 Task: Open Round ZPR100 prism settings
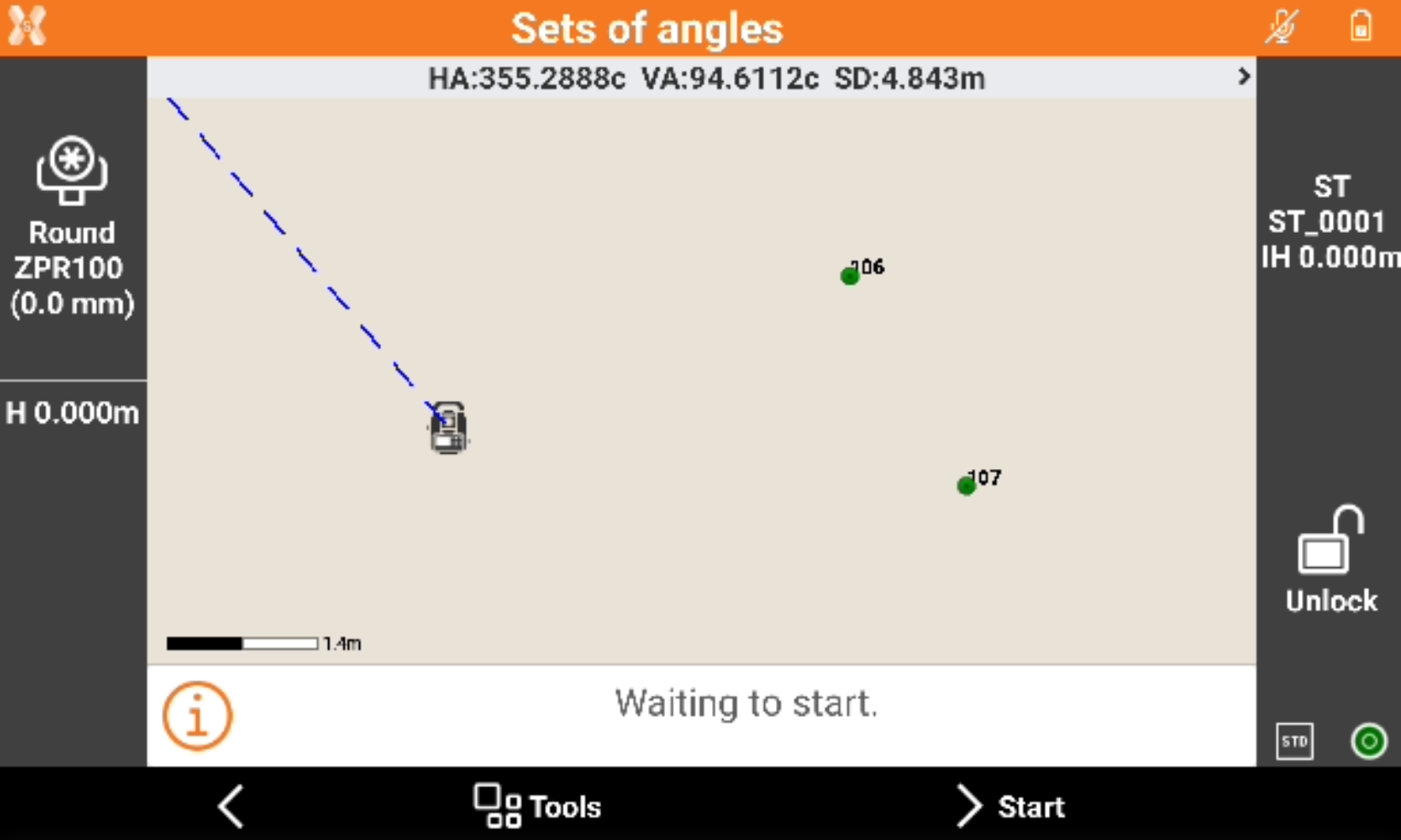point(72,228)
